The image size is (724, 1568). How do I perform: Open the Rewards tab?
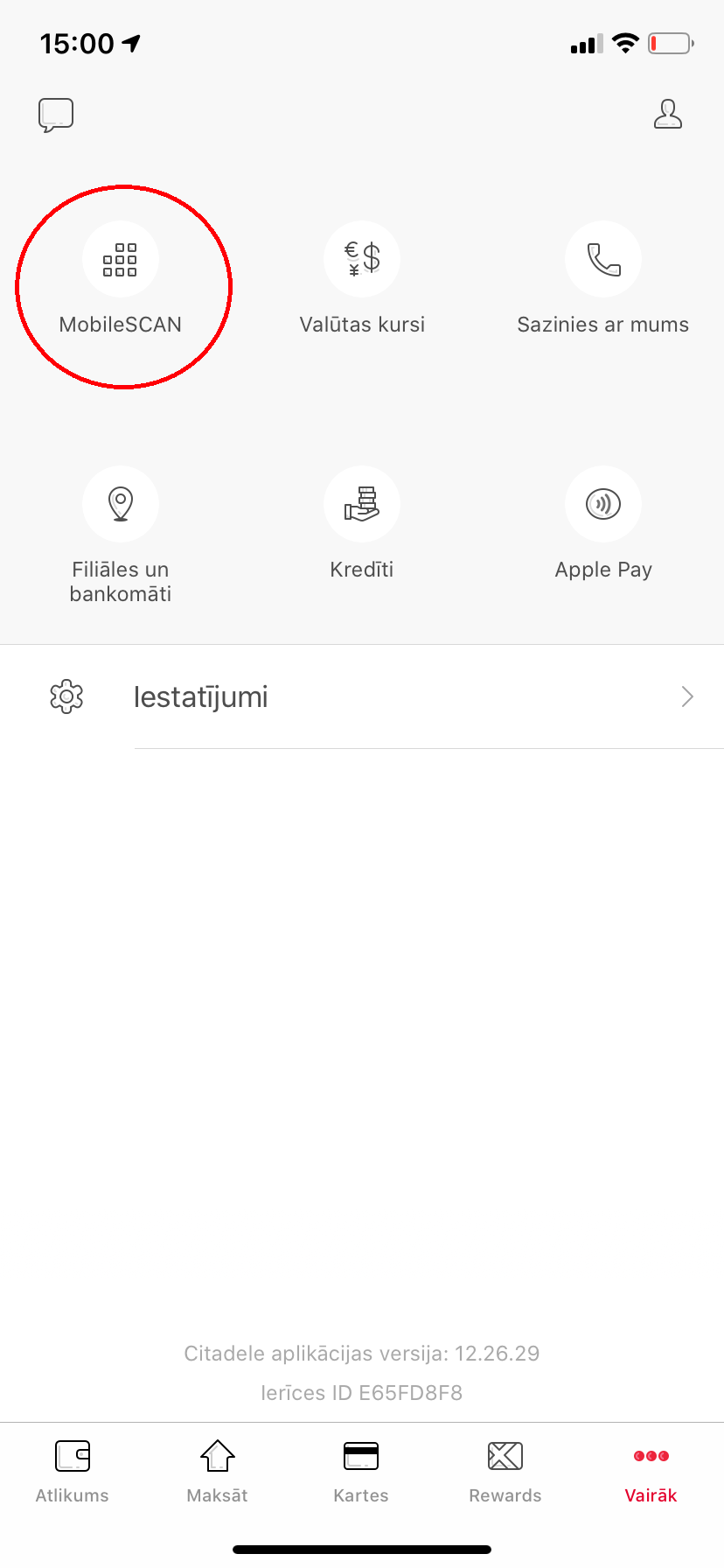505,1472
